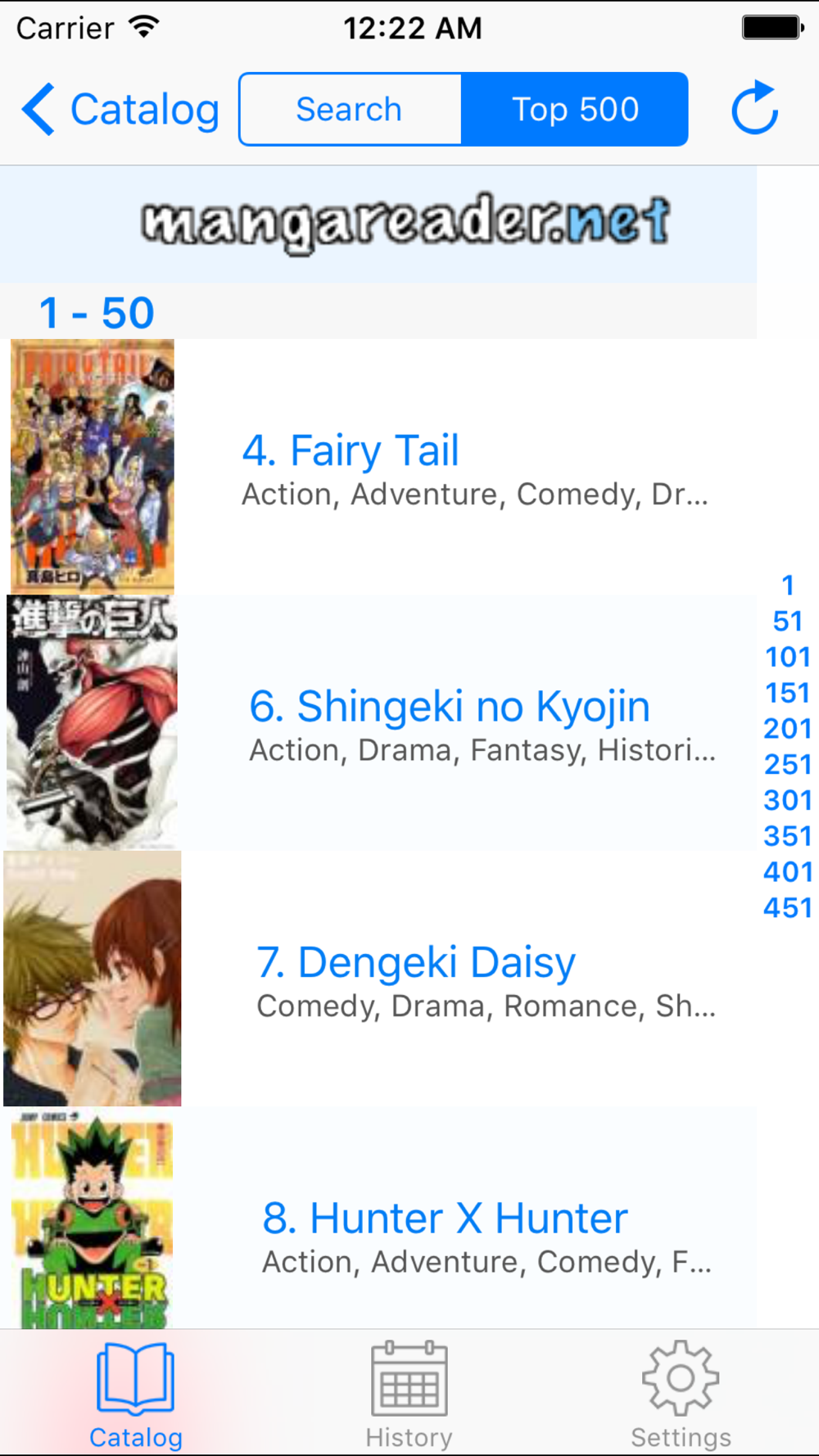Open Fairy Tail manga
Viewport: 819px width, 1456px height.
[x=378, y=467]
